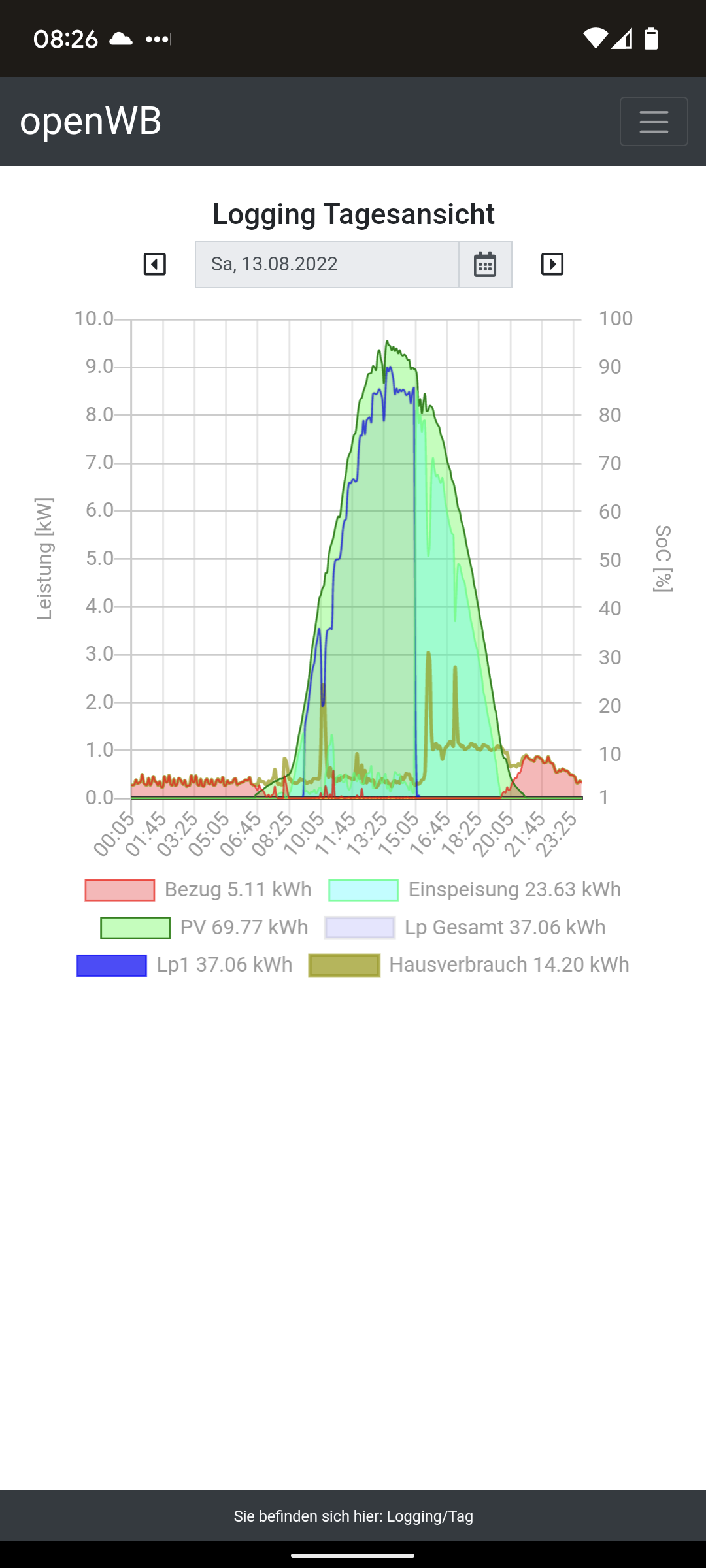This screenshot has width=706, height=1568.
Task: Toggle Einspeisung series in chart legend
Action: tap(475, 890)
